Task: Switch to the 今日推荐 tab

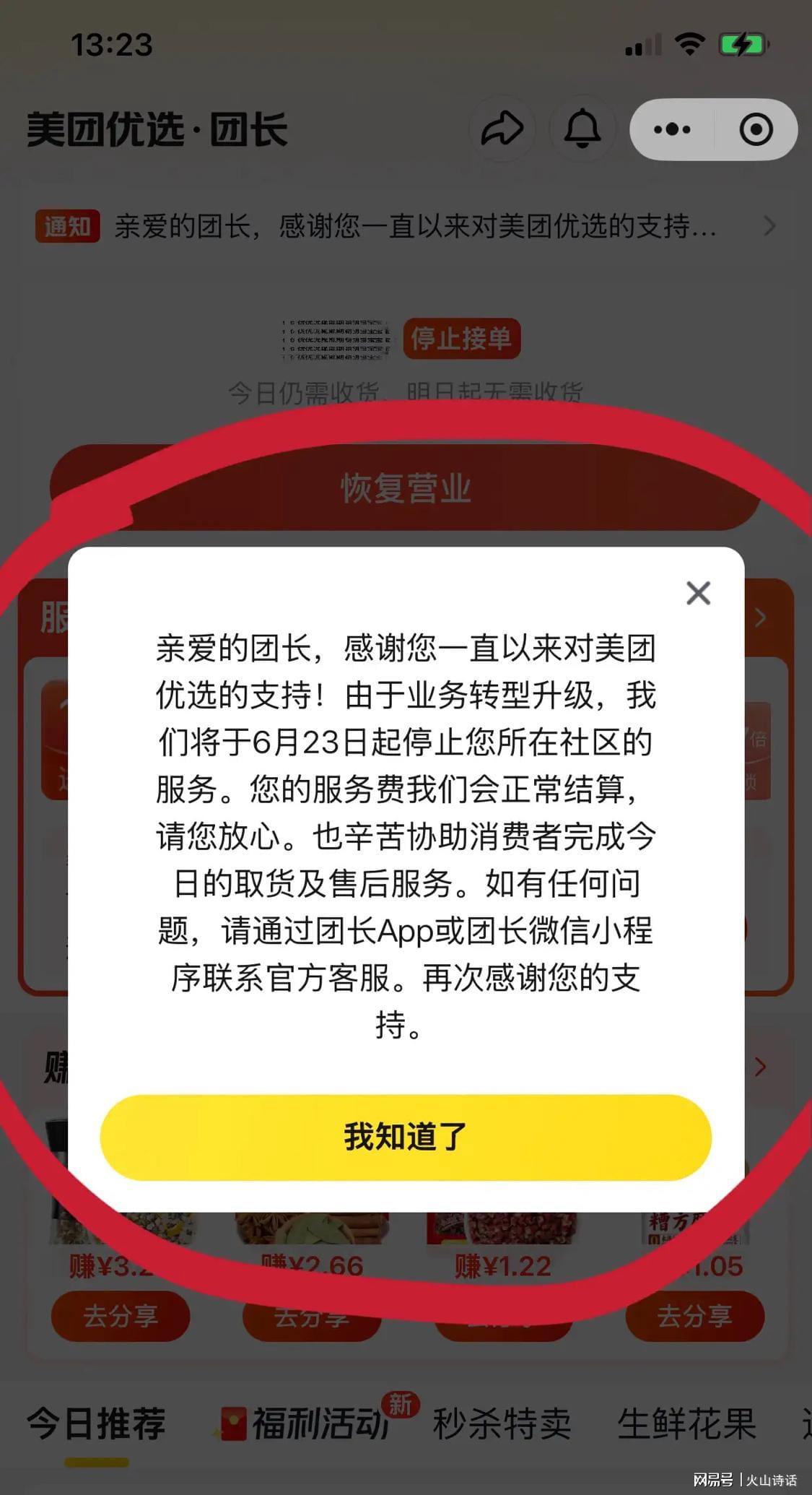Action: click(x=97, y=1423)
